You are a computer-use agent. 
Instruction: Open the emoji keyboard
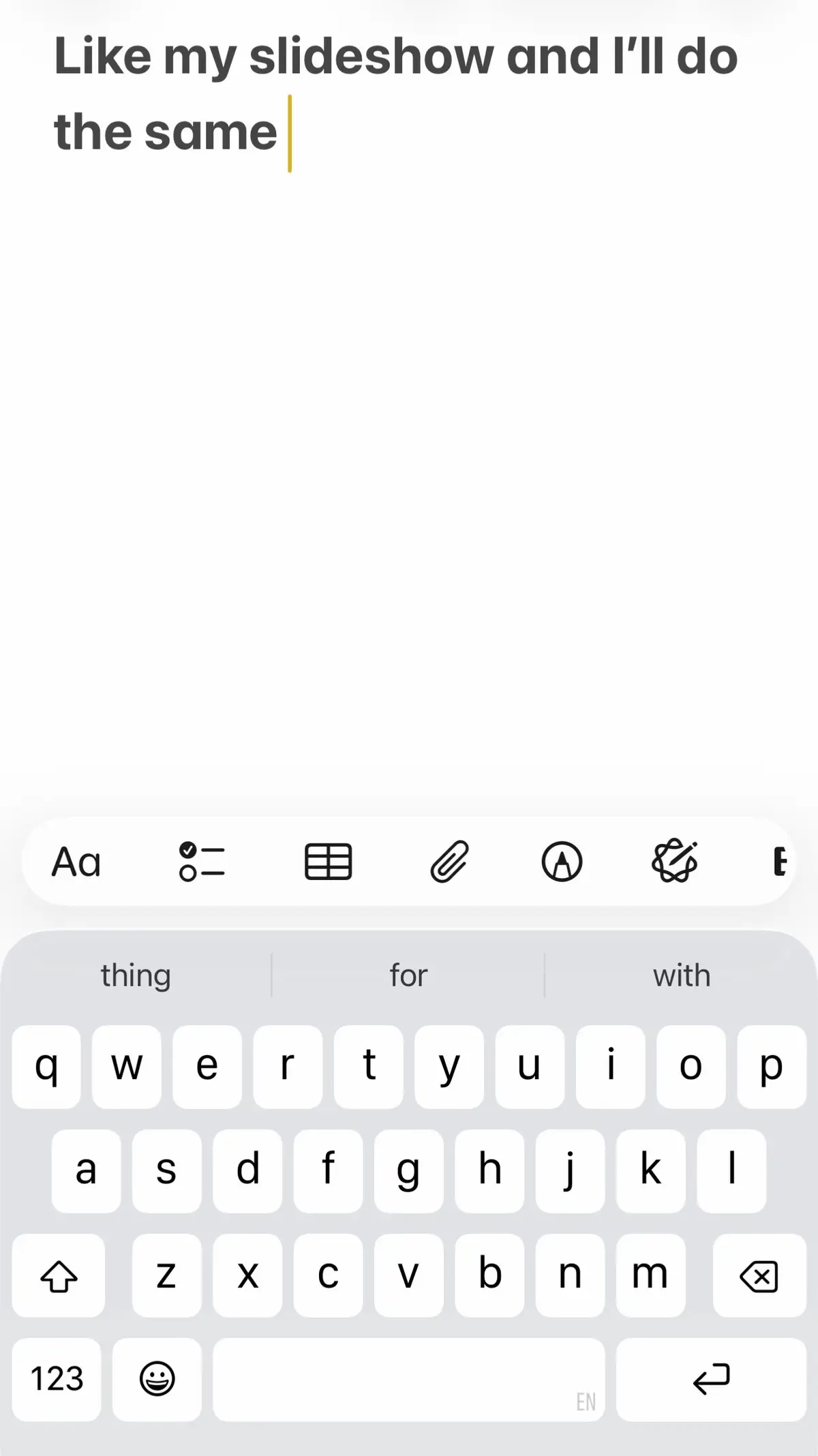pyautogui.click(x=157, y=1380)
